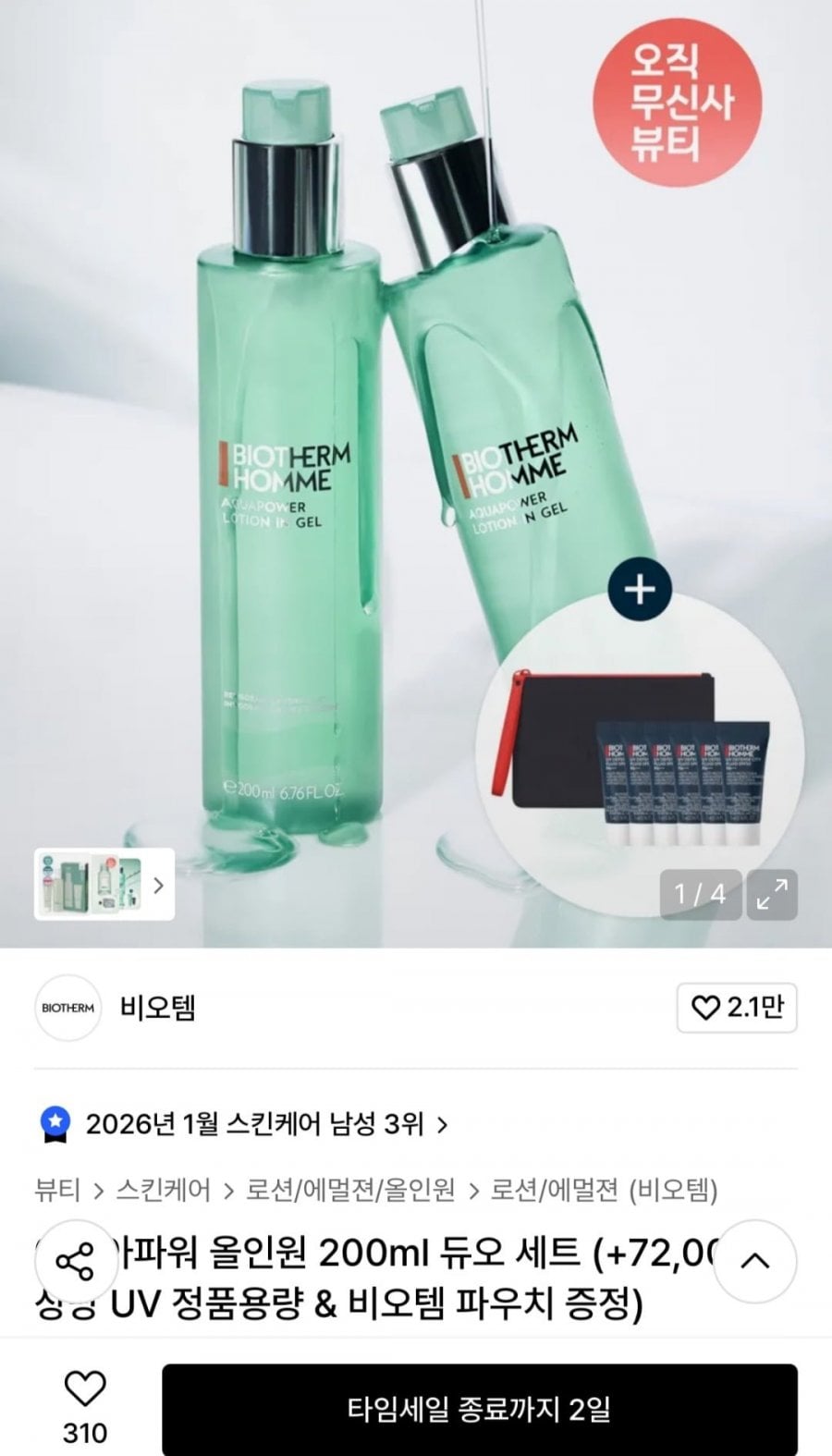Open the 로션/에멀젼/올인원 category

point(350,1190)
